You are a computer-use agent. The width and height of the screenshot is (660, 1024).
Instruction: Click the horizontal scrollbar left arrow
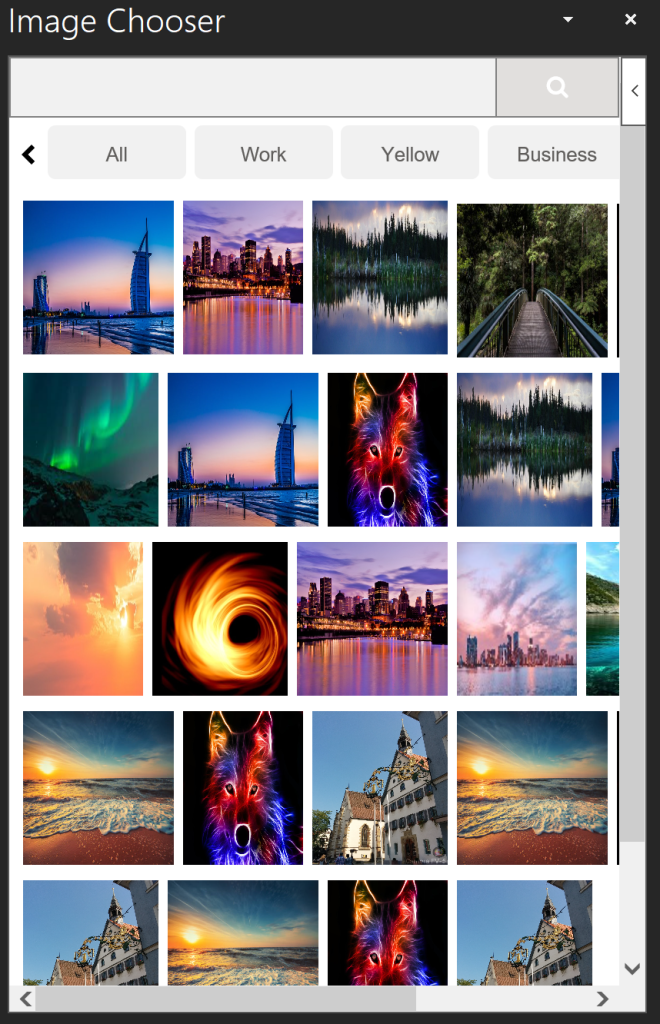tap(25, 998)
